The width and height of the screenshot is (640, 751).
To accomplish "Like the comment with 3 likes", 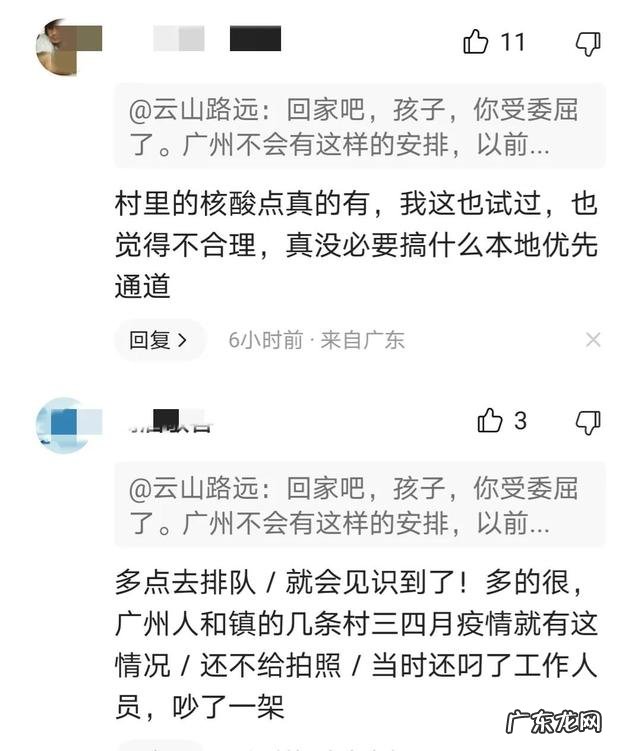I will 490,421.
